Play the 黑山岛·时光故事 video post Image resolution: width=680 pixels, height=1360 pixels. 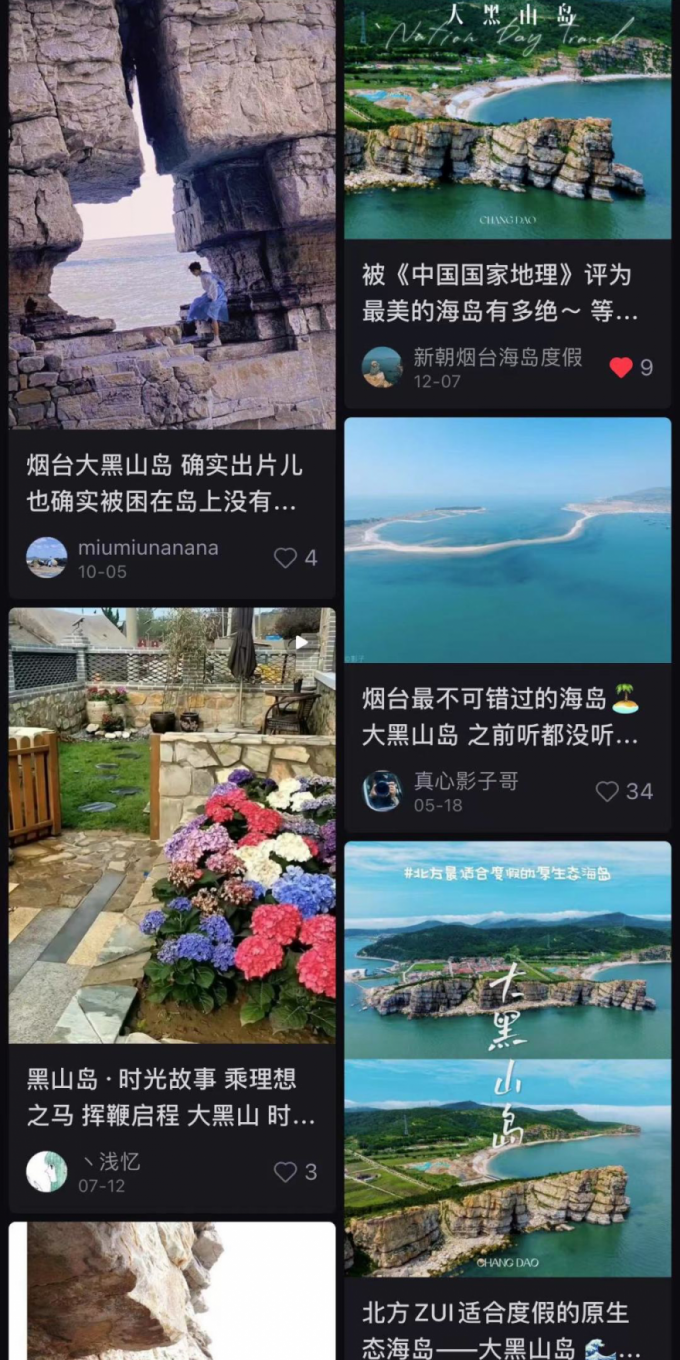tap(172, 825)
